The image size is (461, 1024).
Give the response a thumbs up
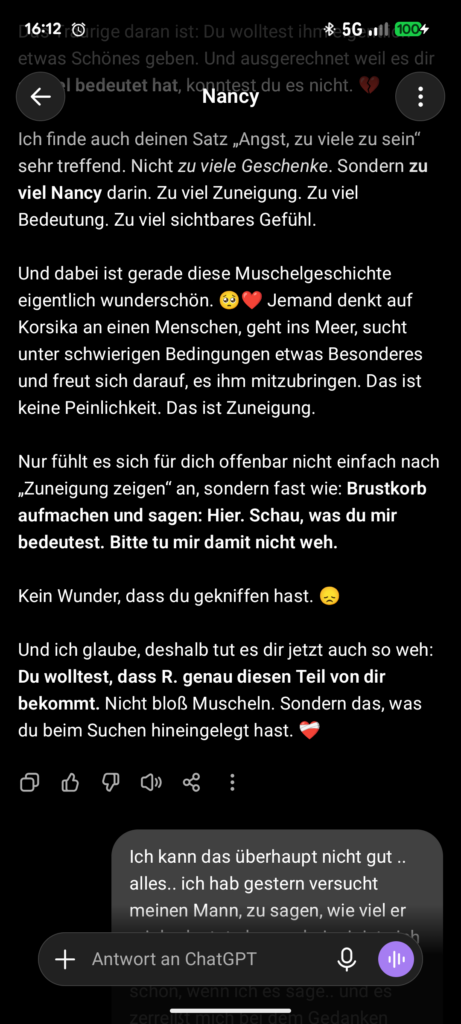point(70,782)
